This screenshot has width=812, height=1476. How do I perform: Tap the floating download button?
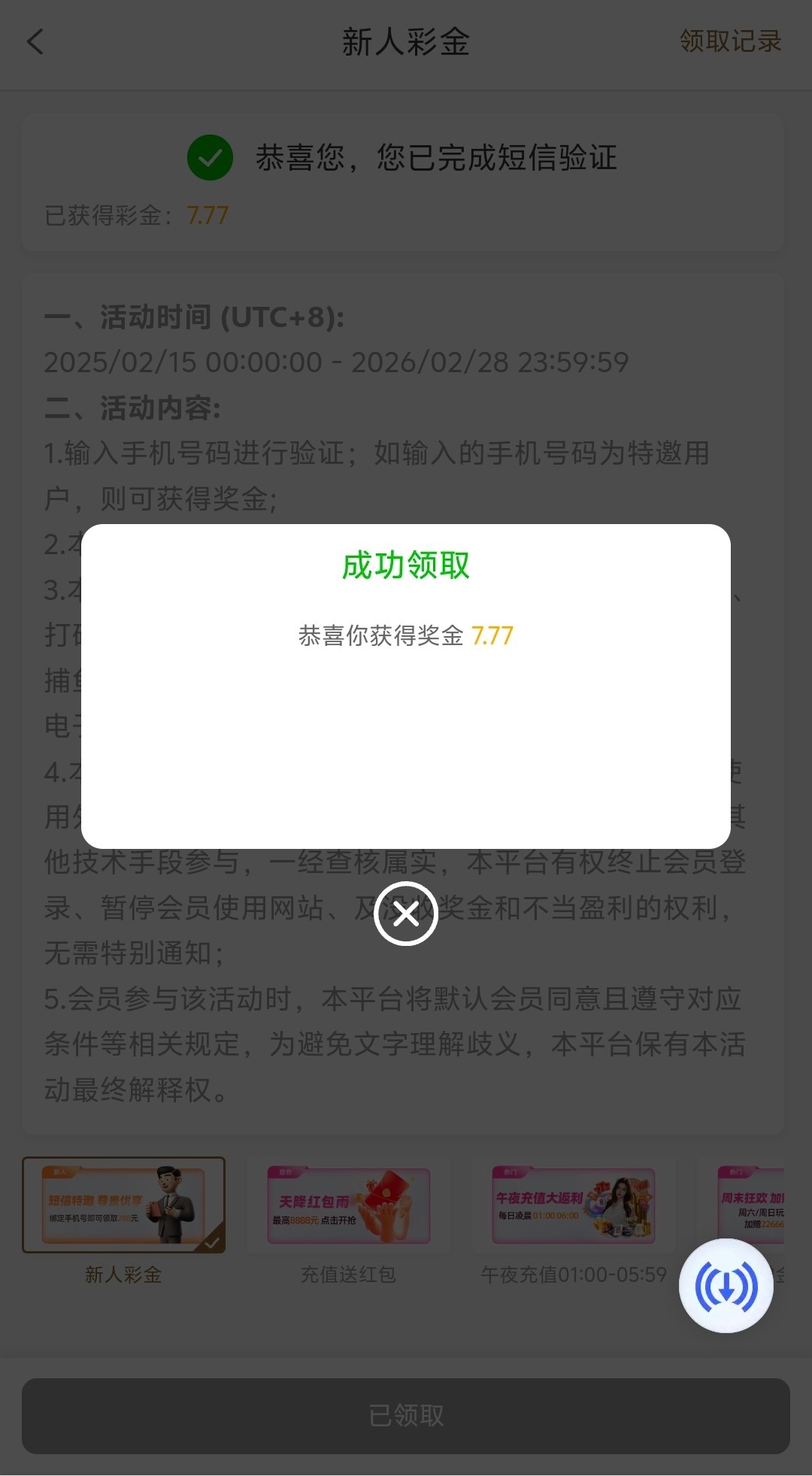(x=726, y=1287)
